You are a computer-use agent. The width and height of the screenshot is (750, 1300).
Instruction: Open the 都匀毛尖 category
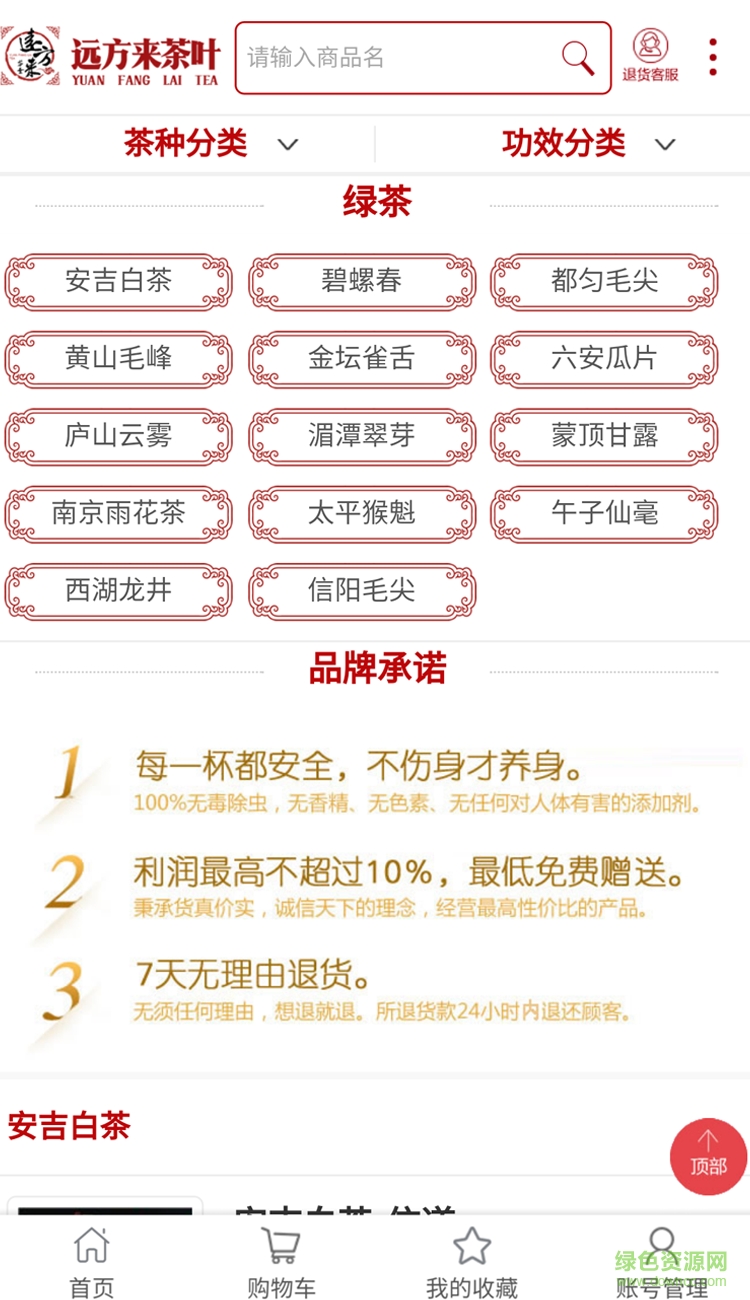[604, 281]
